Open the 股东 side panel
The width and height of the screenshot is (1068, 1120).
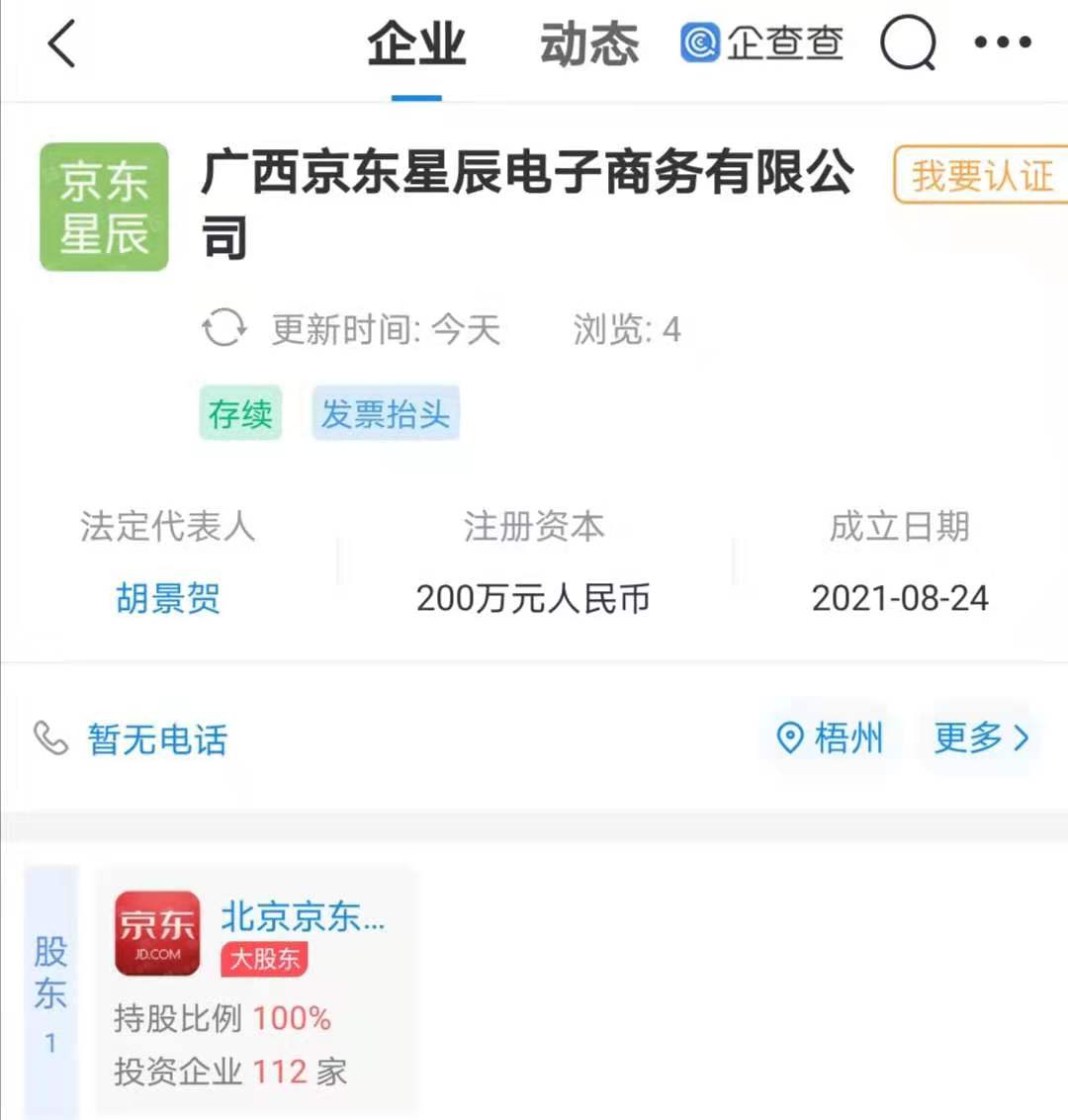click(51, 990)
